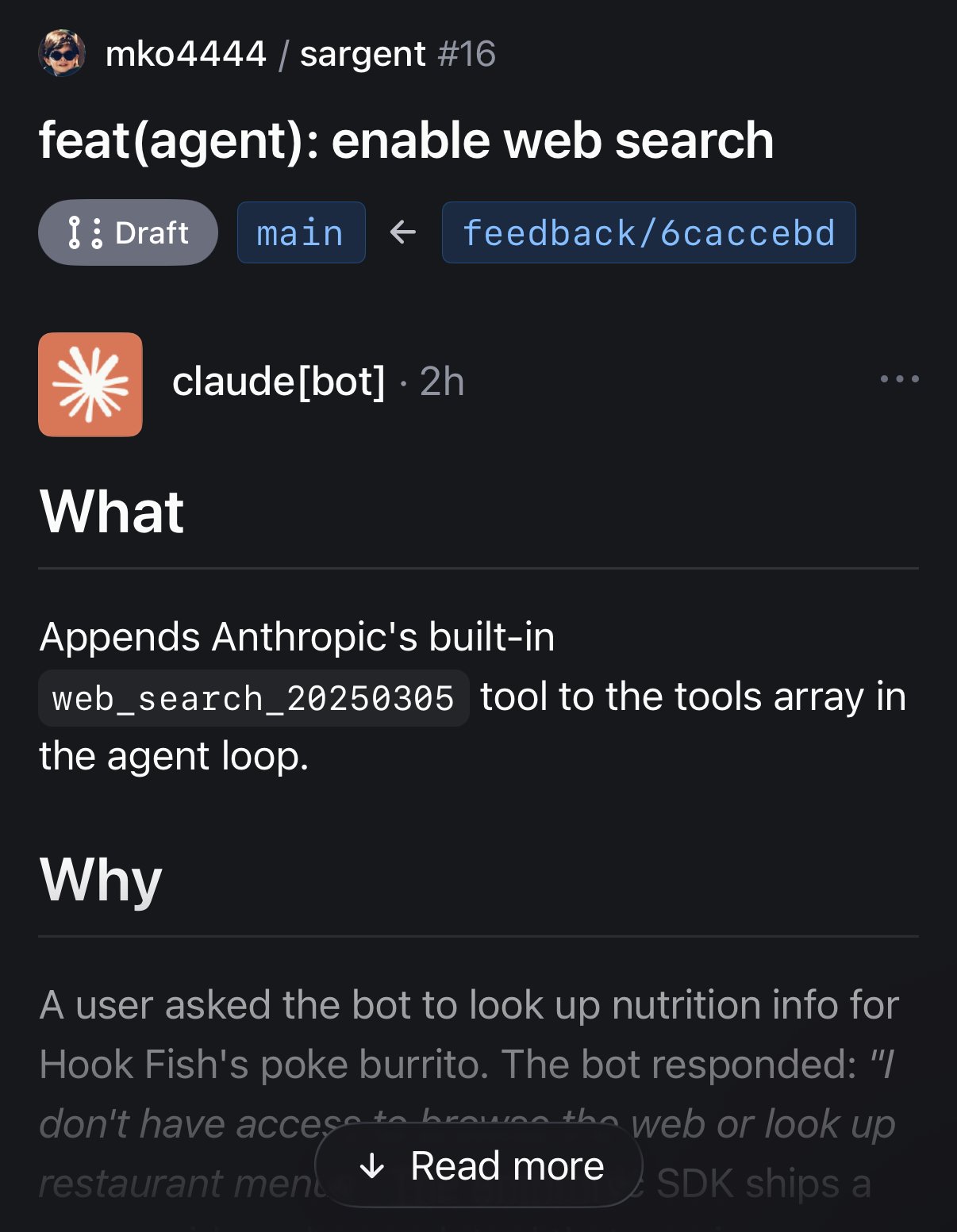Open mko4444's profile avatar
Viewport: 957px width, 1232px height.
62,53
